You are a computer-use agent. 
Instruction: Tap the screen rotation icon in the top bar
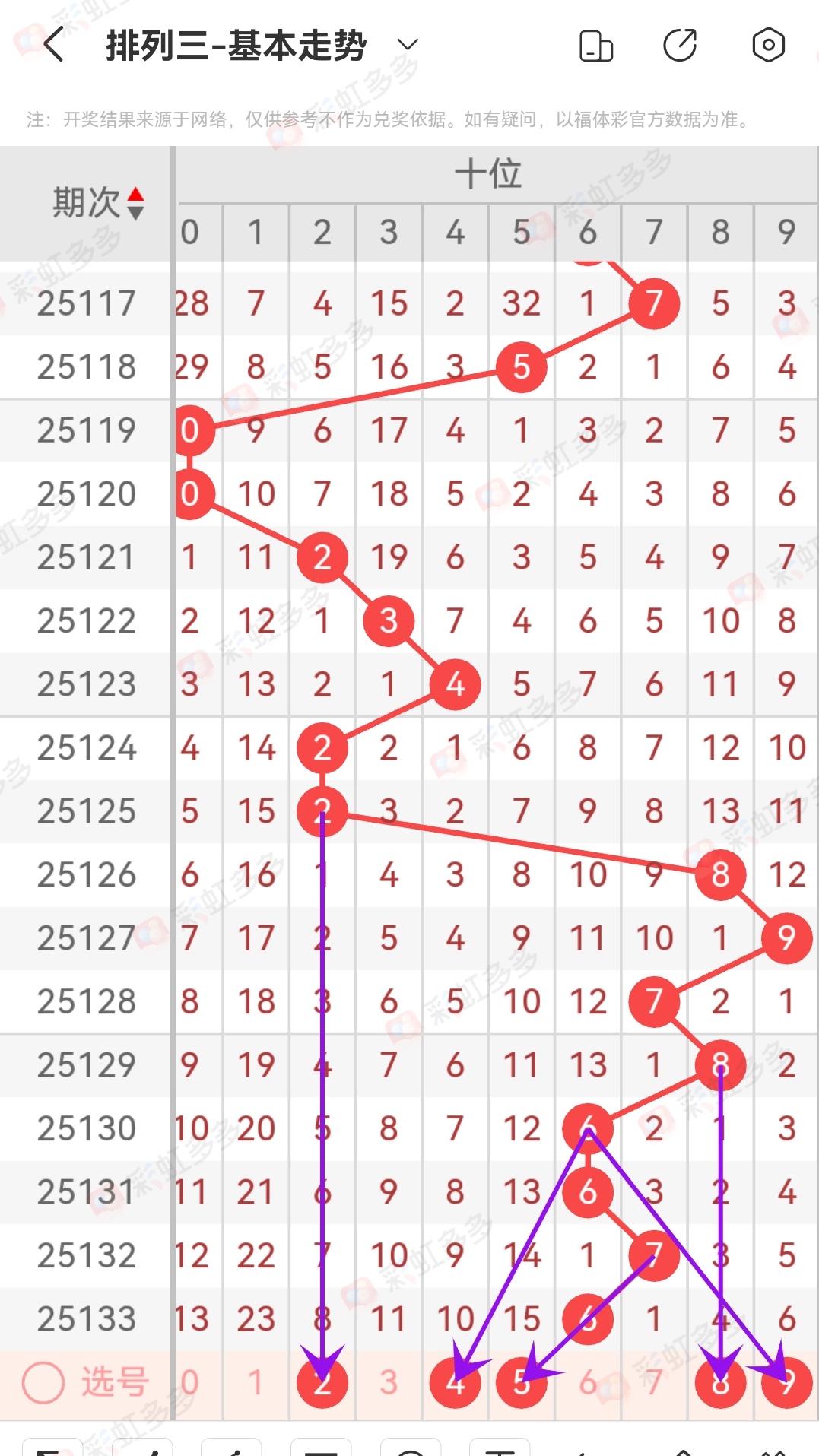coord(597,46)
